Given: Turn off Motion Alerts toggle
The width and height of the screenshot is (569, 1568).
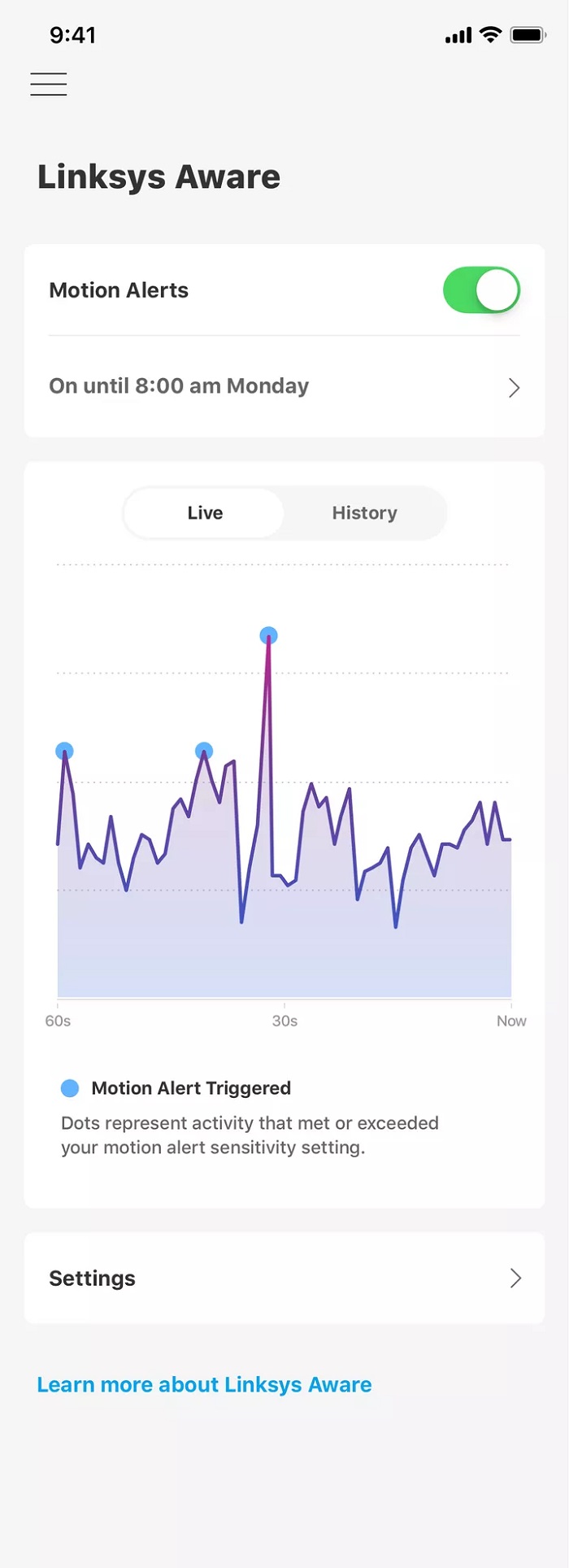Looking at the screenshot, I should click(x=481, y=290).
